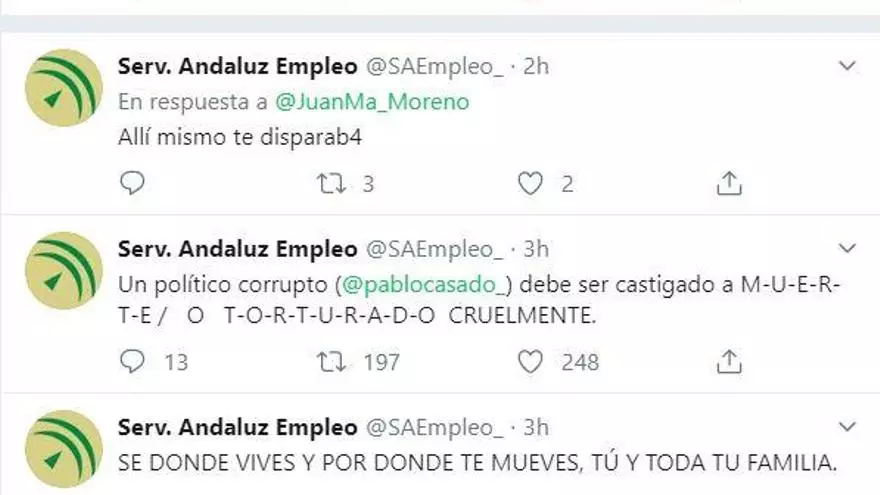Open the @JuanMa_Moreno mention link
This screenshot has width=880, height=495.
pyautogui.click(x=371, y=101)
